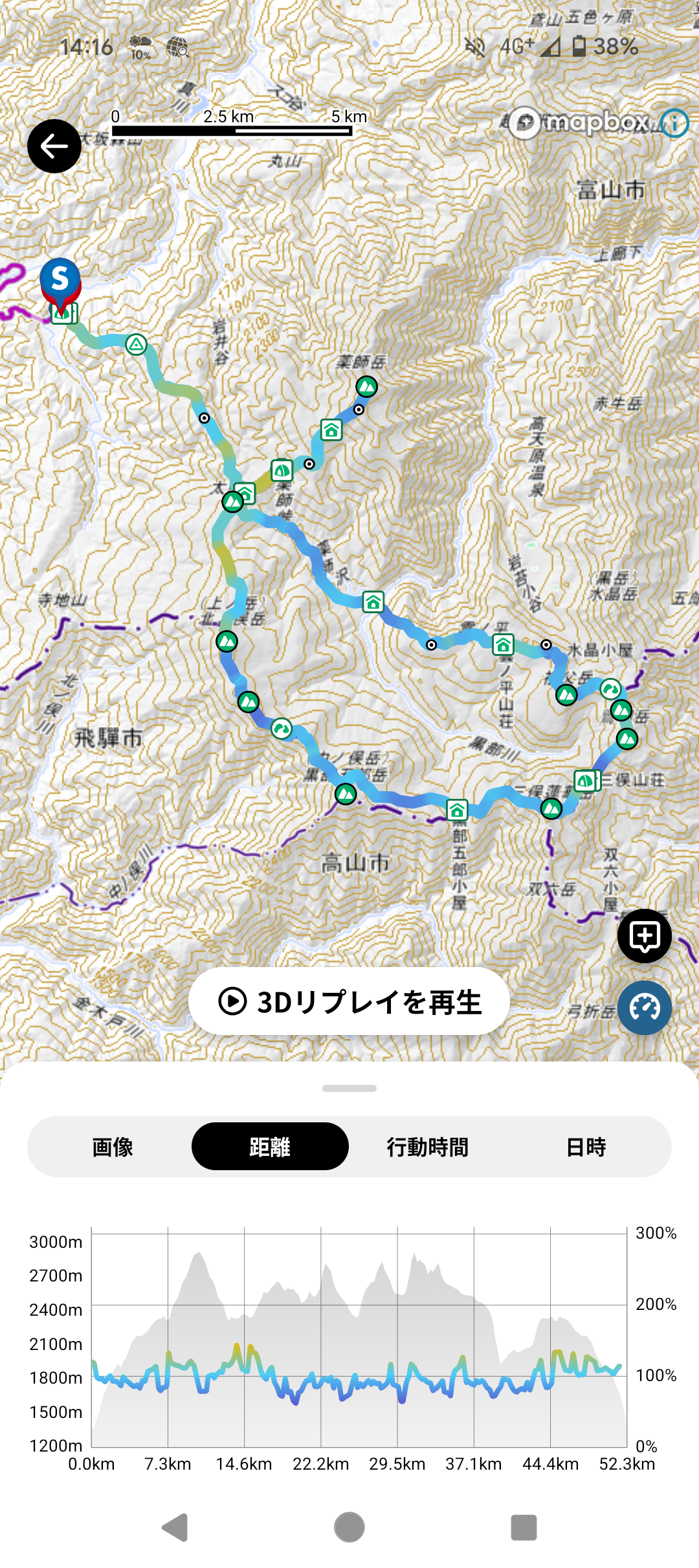Tap the blue S start marker
Image resolution: width=699 pixels, height=1568 pixels.
point(60,279)
